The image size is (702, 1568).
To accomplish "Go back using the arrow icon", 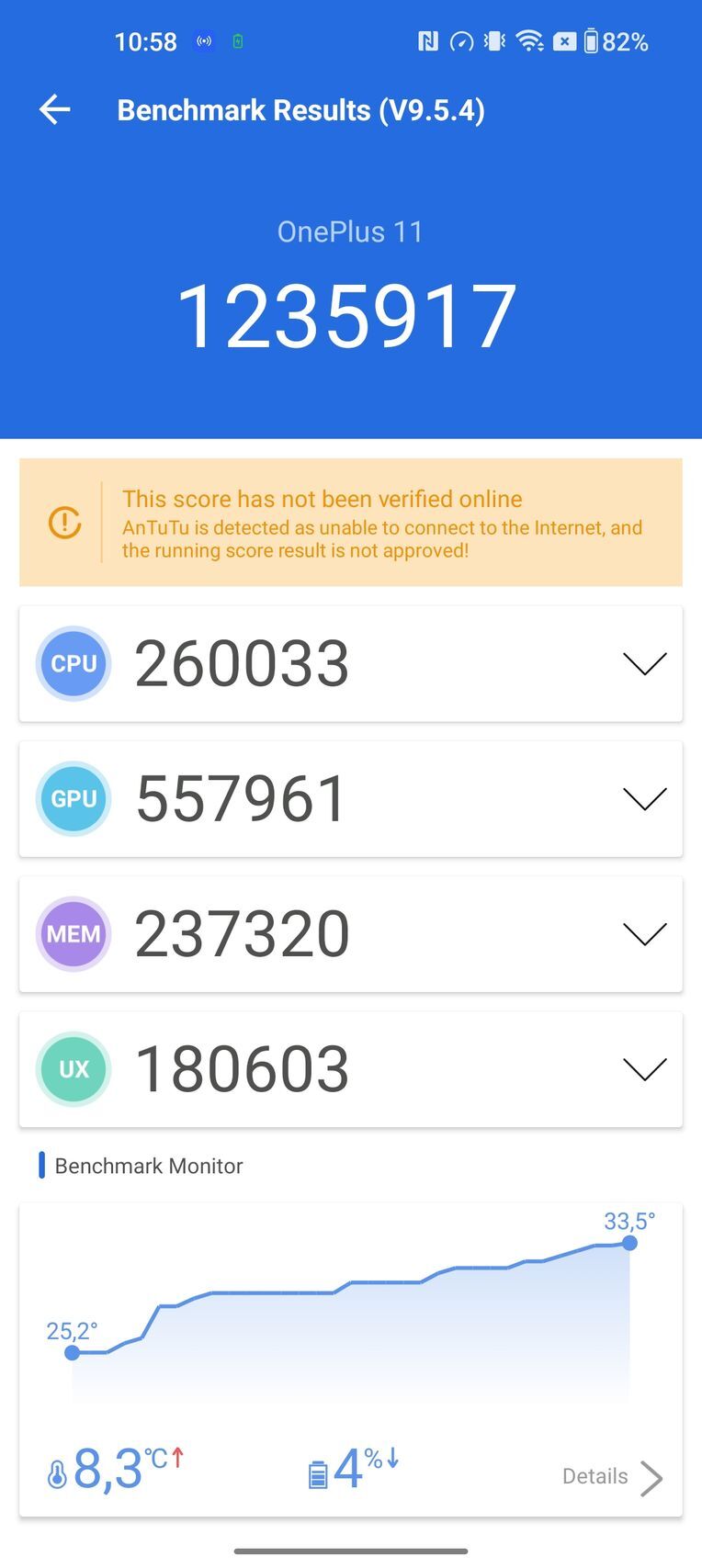I will click(x=54, y=110).
